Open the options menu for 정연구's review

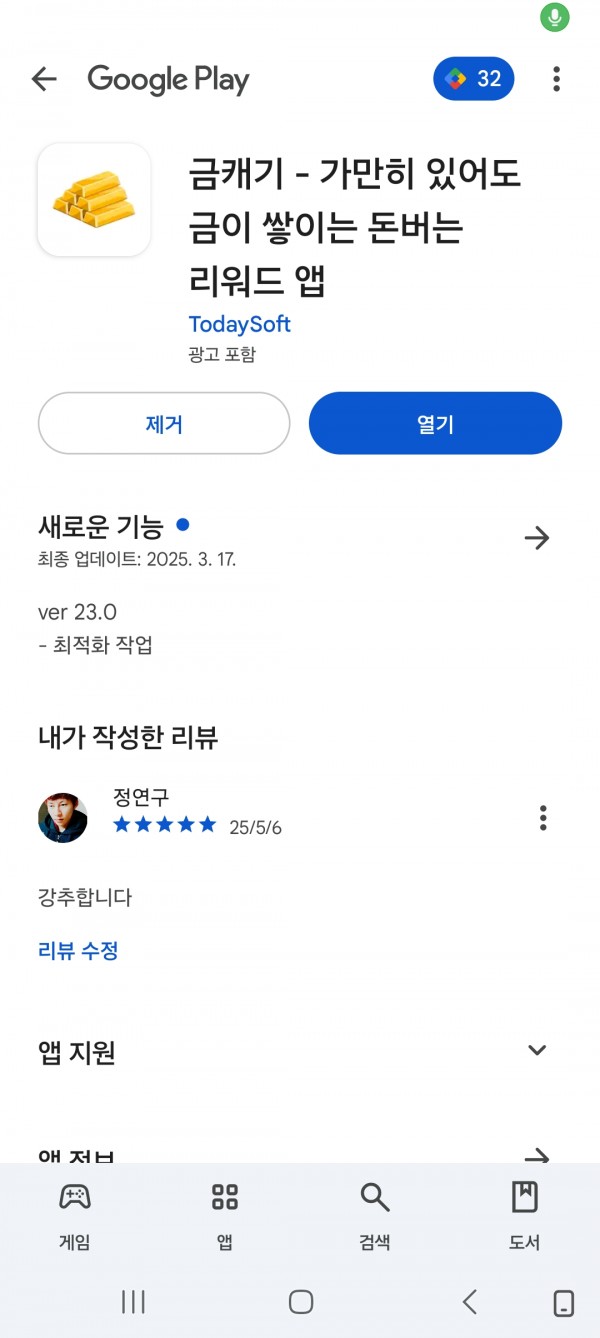(x=543, y=818)
